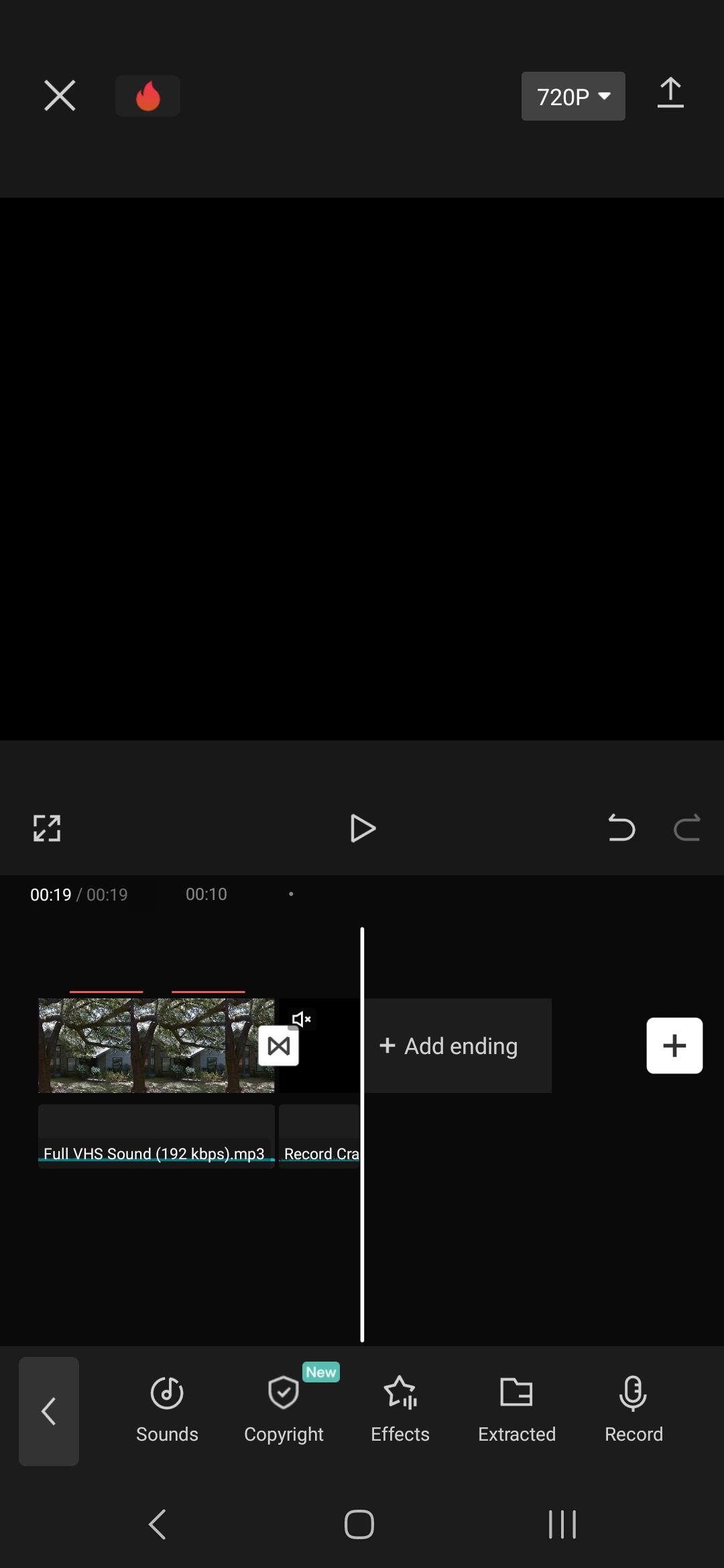Close the video editing project
The height and width of the screenshot is (1568, 724).
(60, 95)
